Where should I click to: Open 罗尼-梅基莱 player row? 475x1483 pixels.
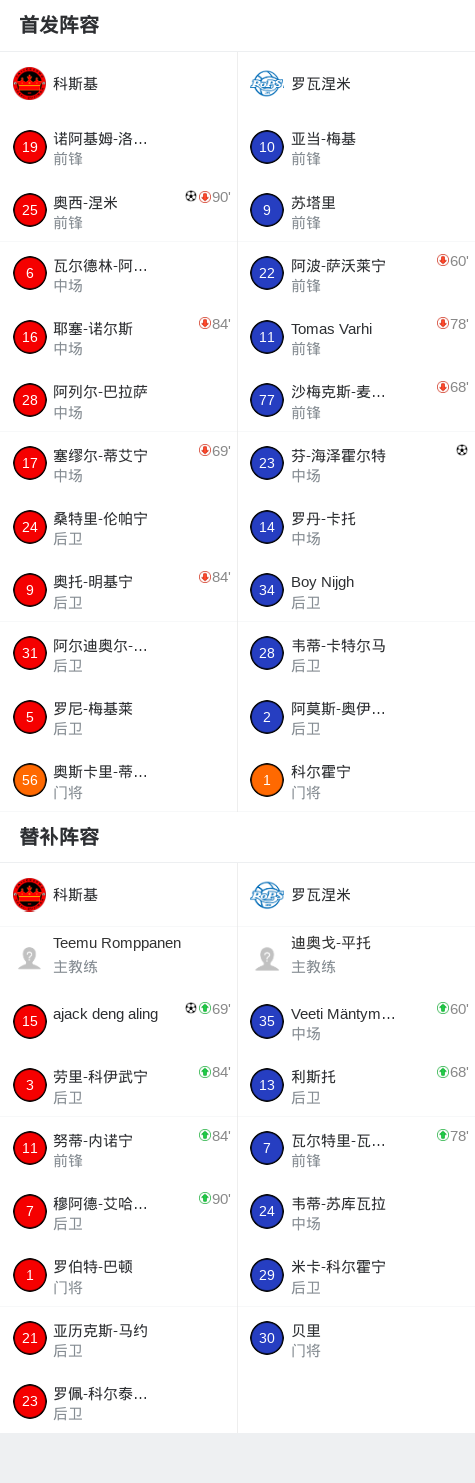coord(118,717)
